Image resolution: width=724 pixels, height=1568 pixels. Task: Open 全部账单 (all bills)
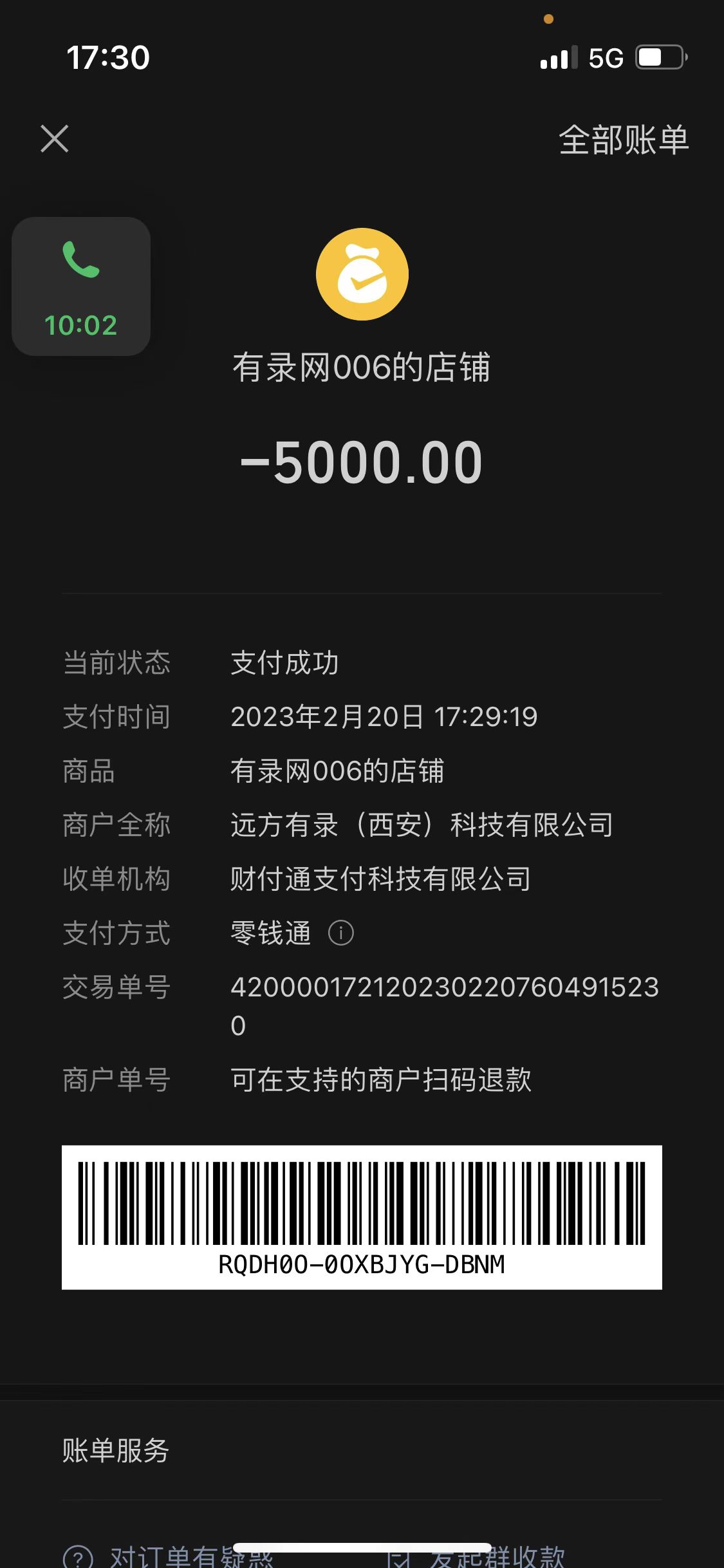[x=623, y=140]
